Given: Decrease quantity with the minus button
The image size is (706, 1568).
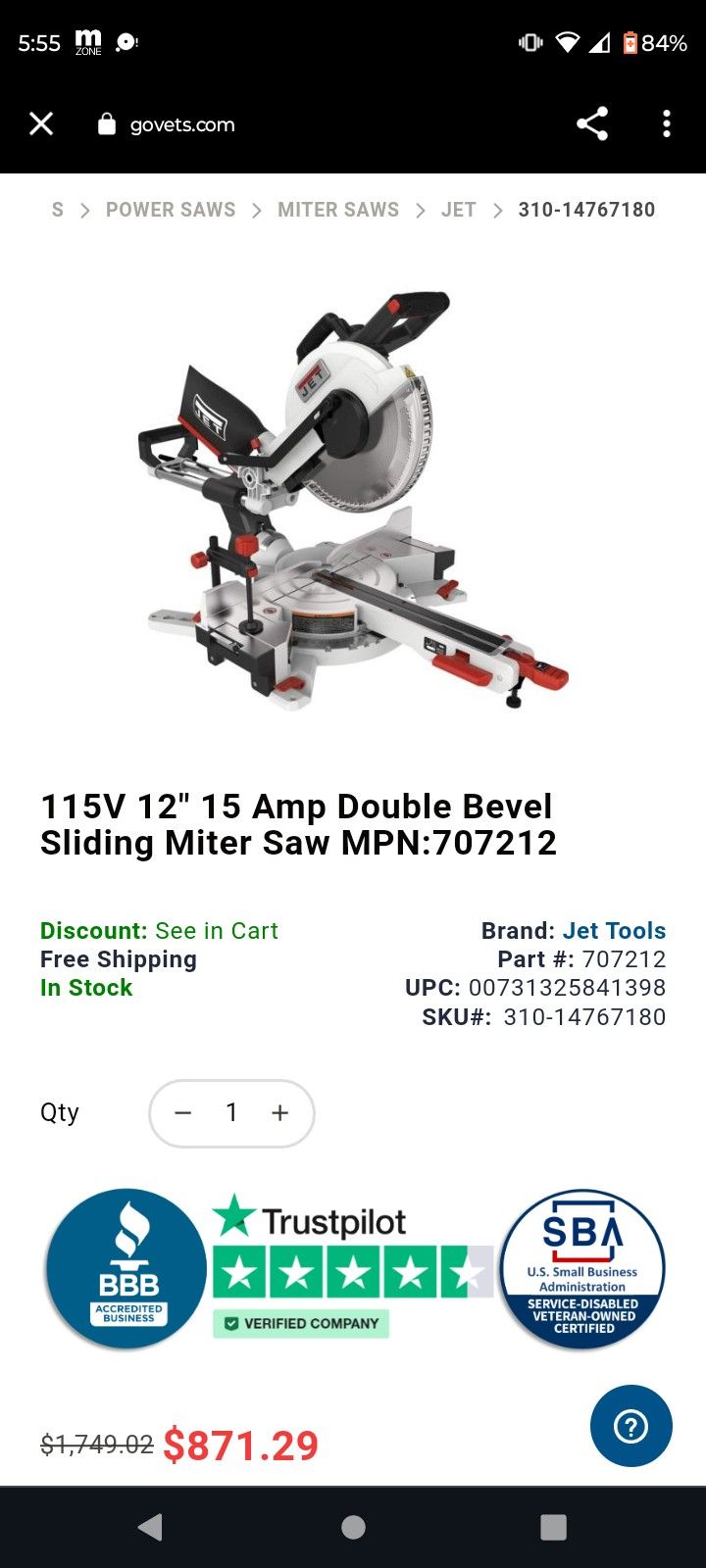Looking at the screenshot, I should point(182,1113).
